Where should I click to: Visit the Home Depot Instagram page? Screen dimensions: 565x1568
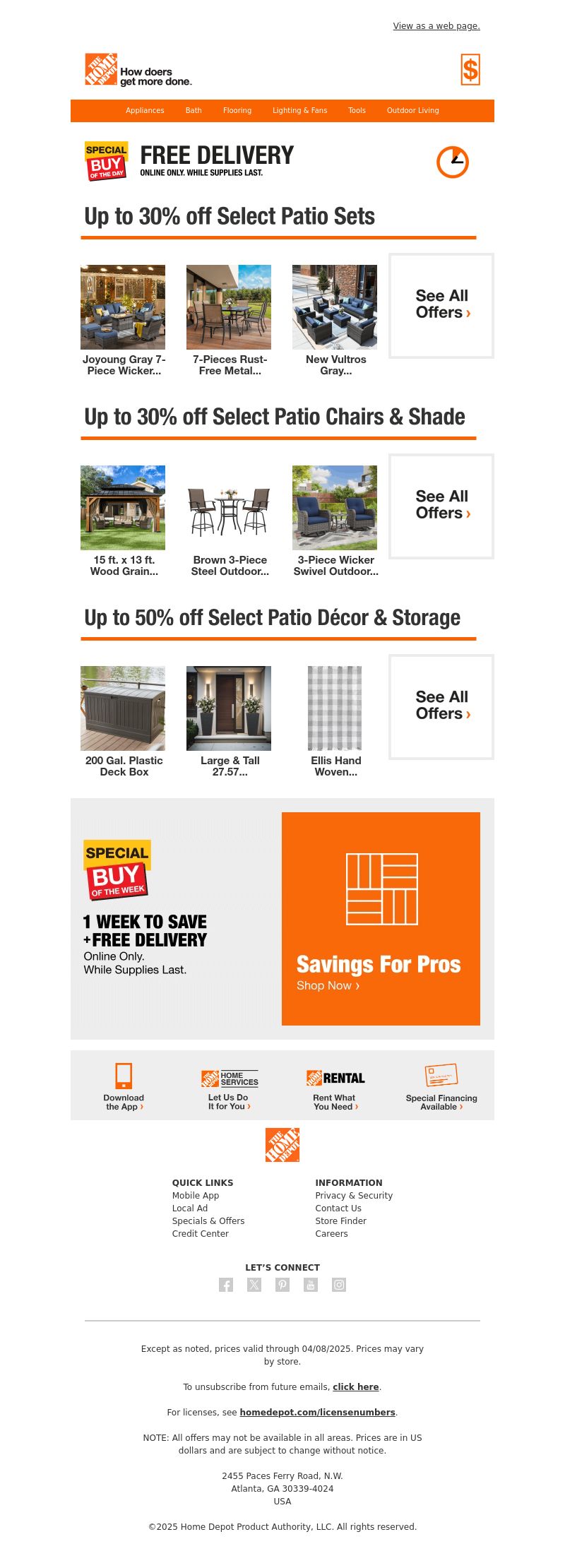(339, 1285)
